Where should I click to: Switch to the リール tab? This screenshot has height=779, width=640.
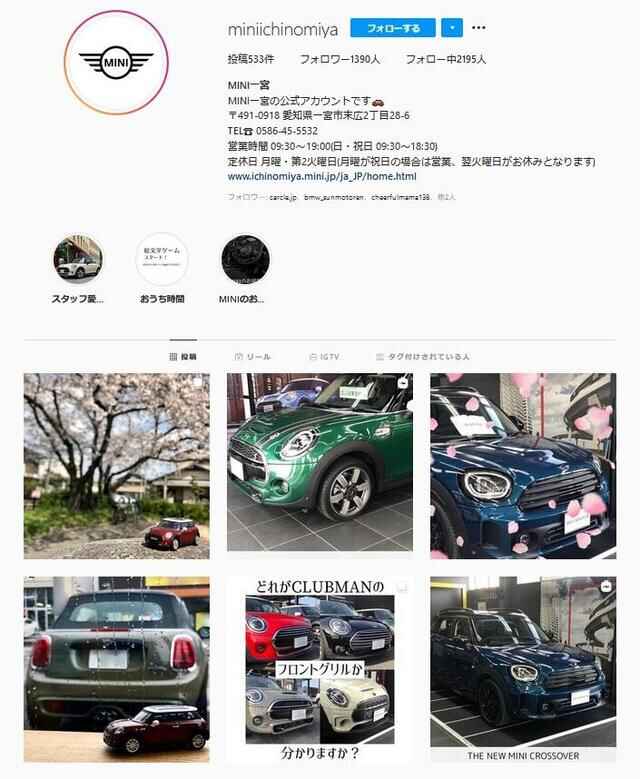pos(253,356)
